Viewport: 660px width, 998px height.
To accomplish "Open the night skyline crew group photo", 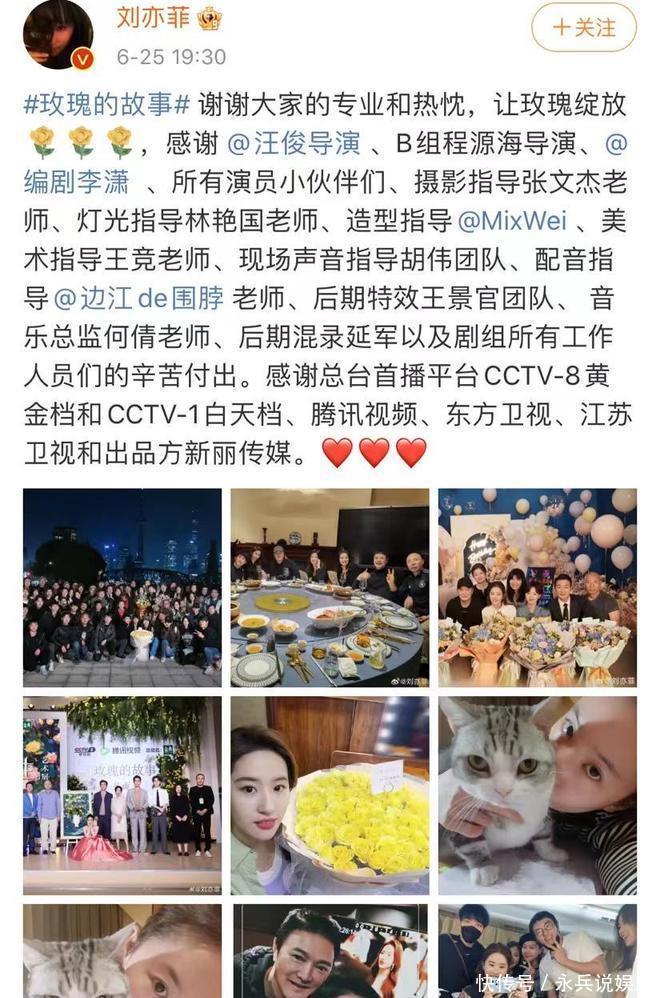I will [x=123, y=587].
